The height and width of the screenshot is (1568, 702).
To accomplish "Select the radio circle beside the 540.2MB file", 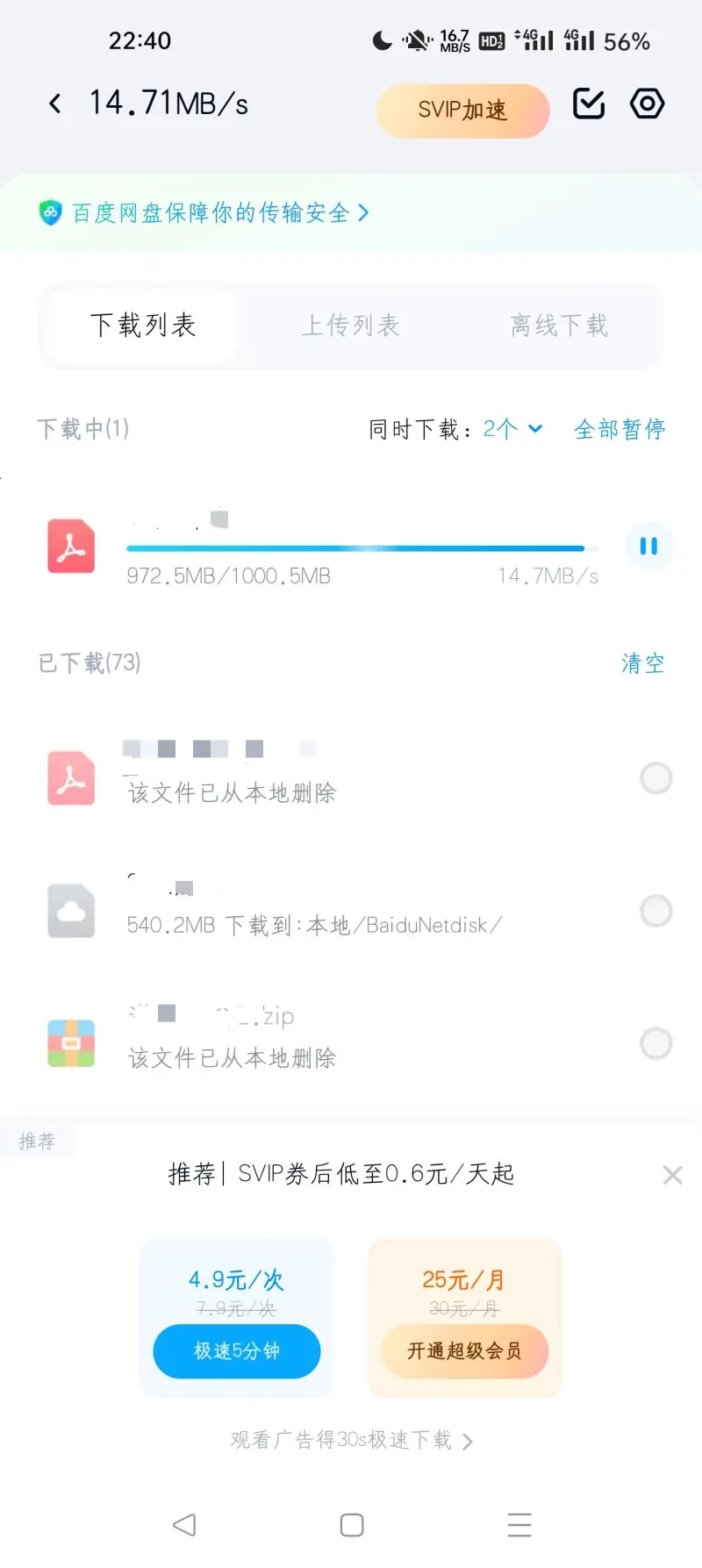I will pos(656,911).
